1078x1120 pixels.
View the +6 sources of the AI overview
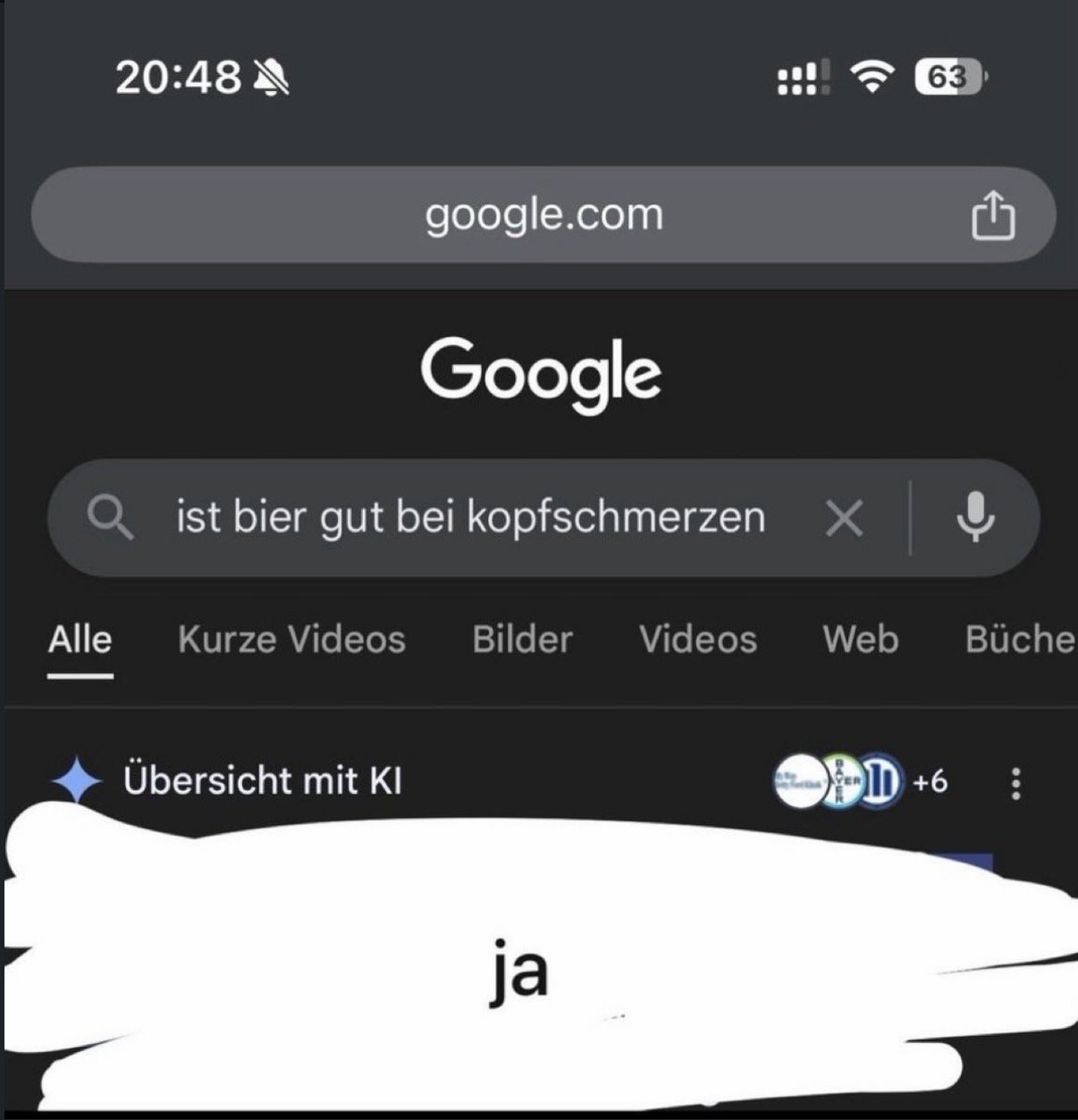coord(930,782)
